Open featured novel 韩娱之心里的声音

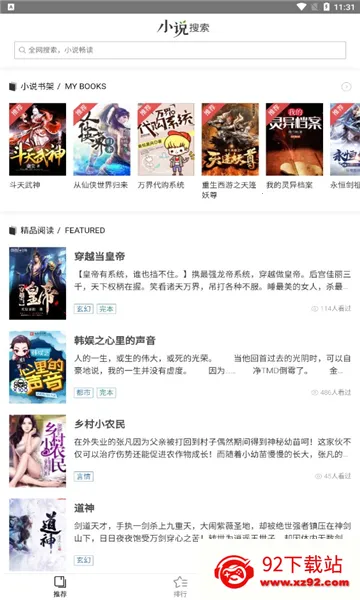(x=180, y=367)
